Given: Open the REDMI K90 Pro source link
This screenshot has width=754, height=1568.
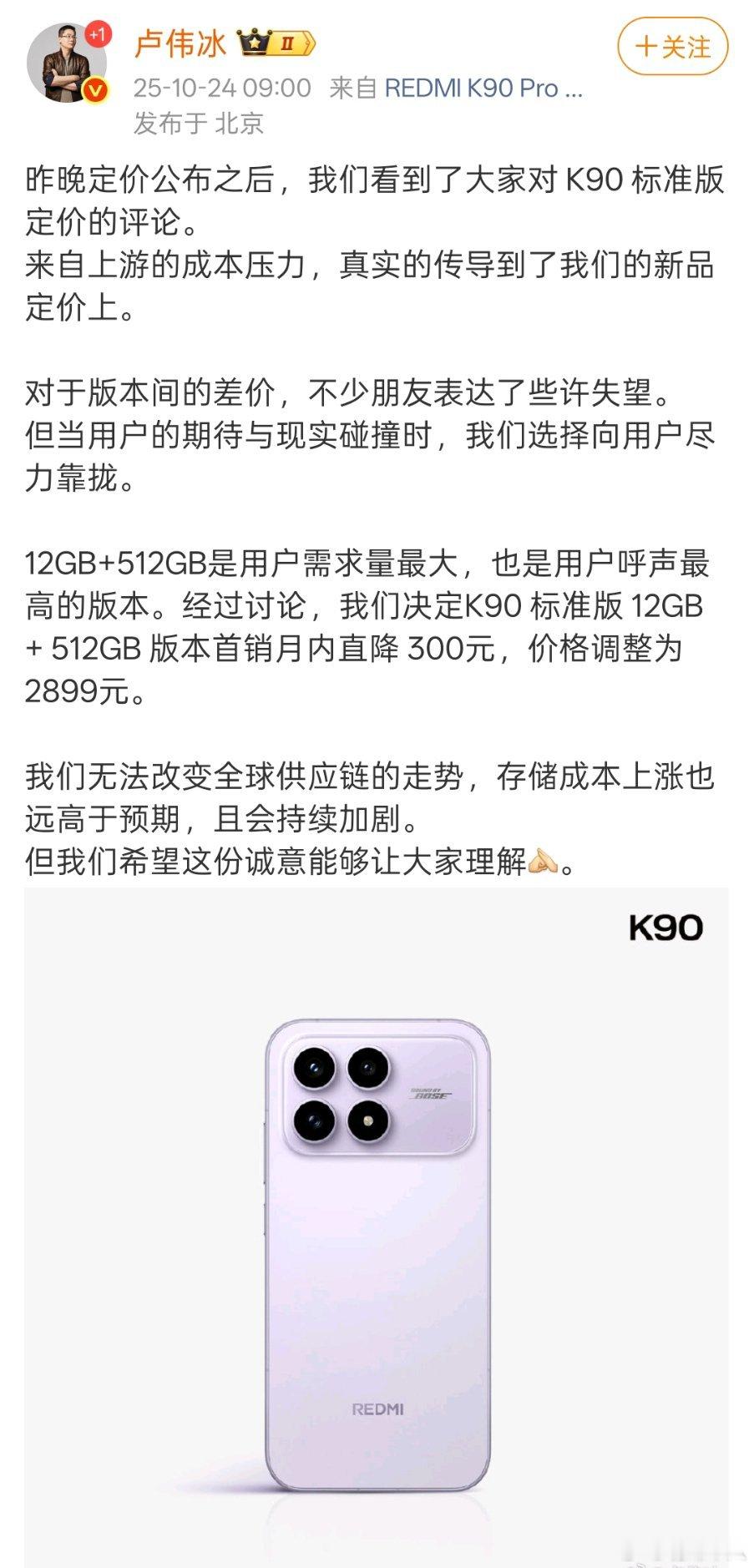Looking at the screenshot, I should coord(482,88).
